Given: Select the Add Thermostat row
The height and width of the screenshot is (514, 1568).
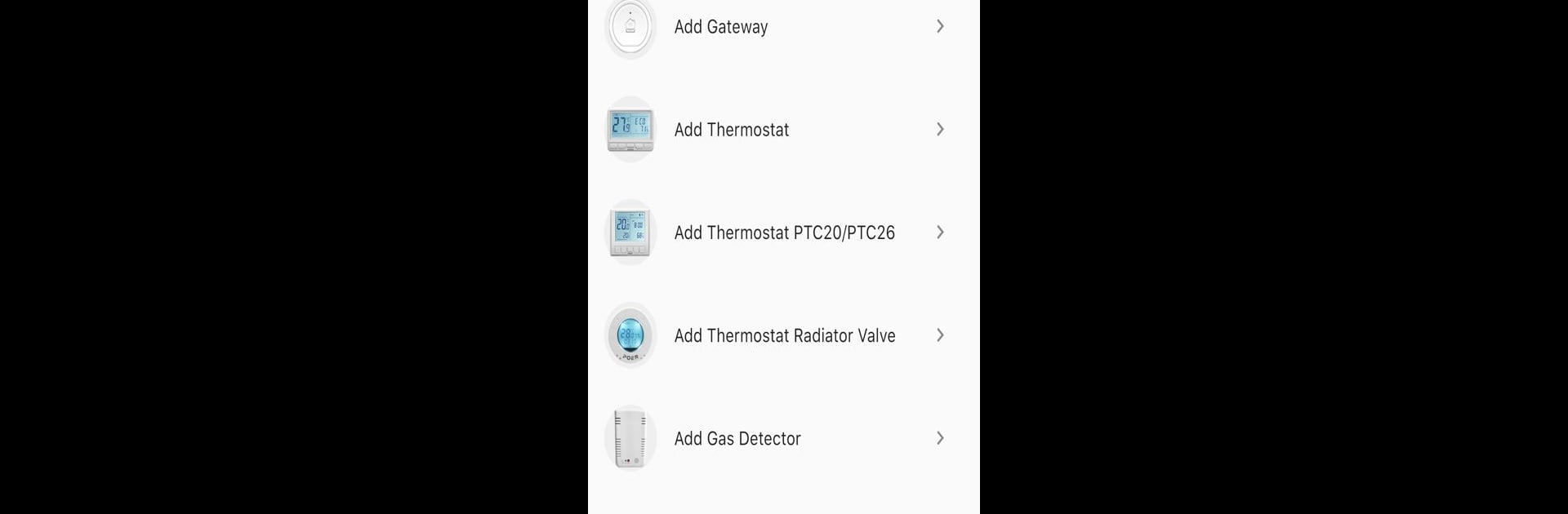Looking at the screenshot, I should [x=782, y=130].
